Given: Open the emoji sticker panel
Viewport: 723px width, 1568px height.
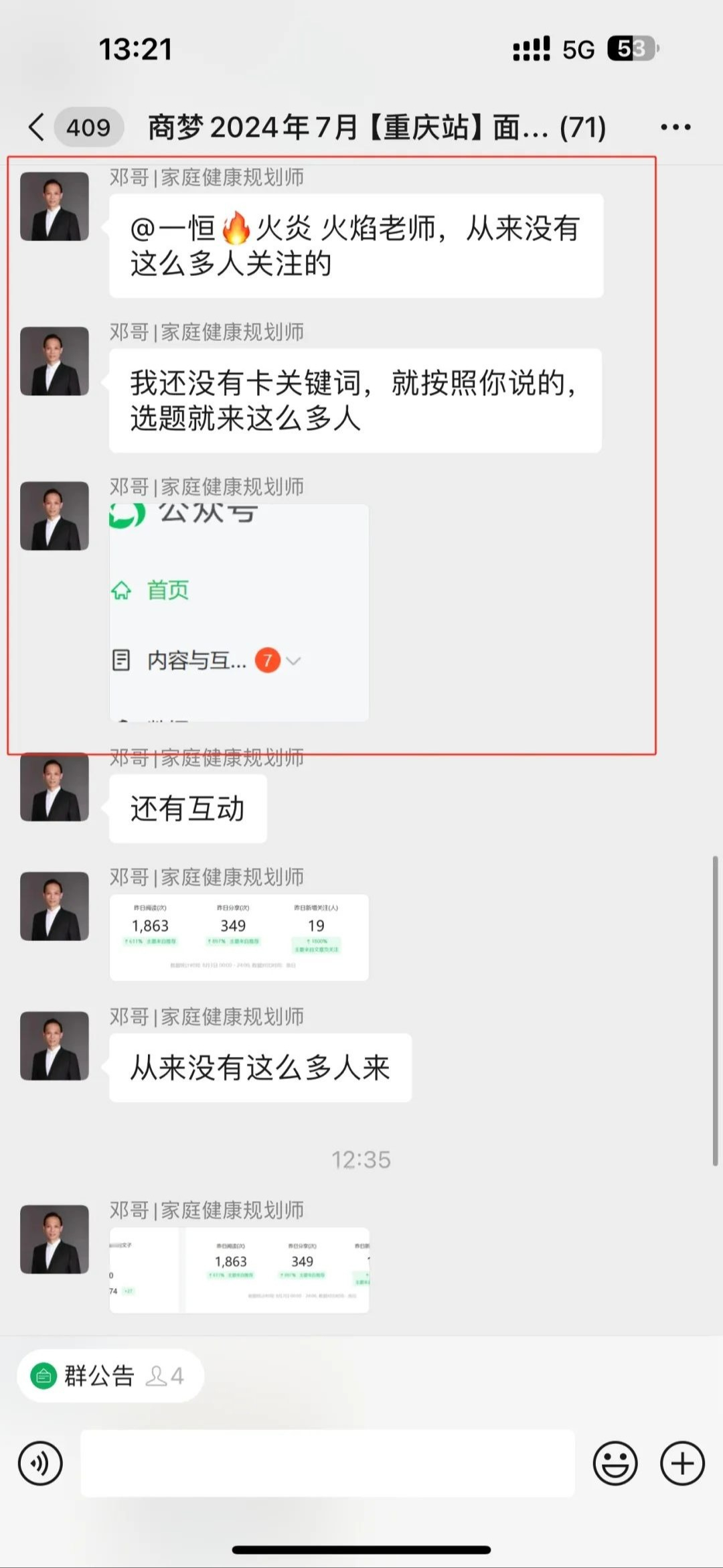Looking at the screenshot, I should 615,1464.
